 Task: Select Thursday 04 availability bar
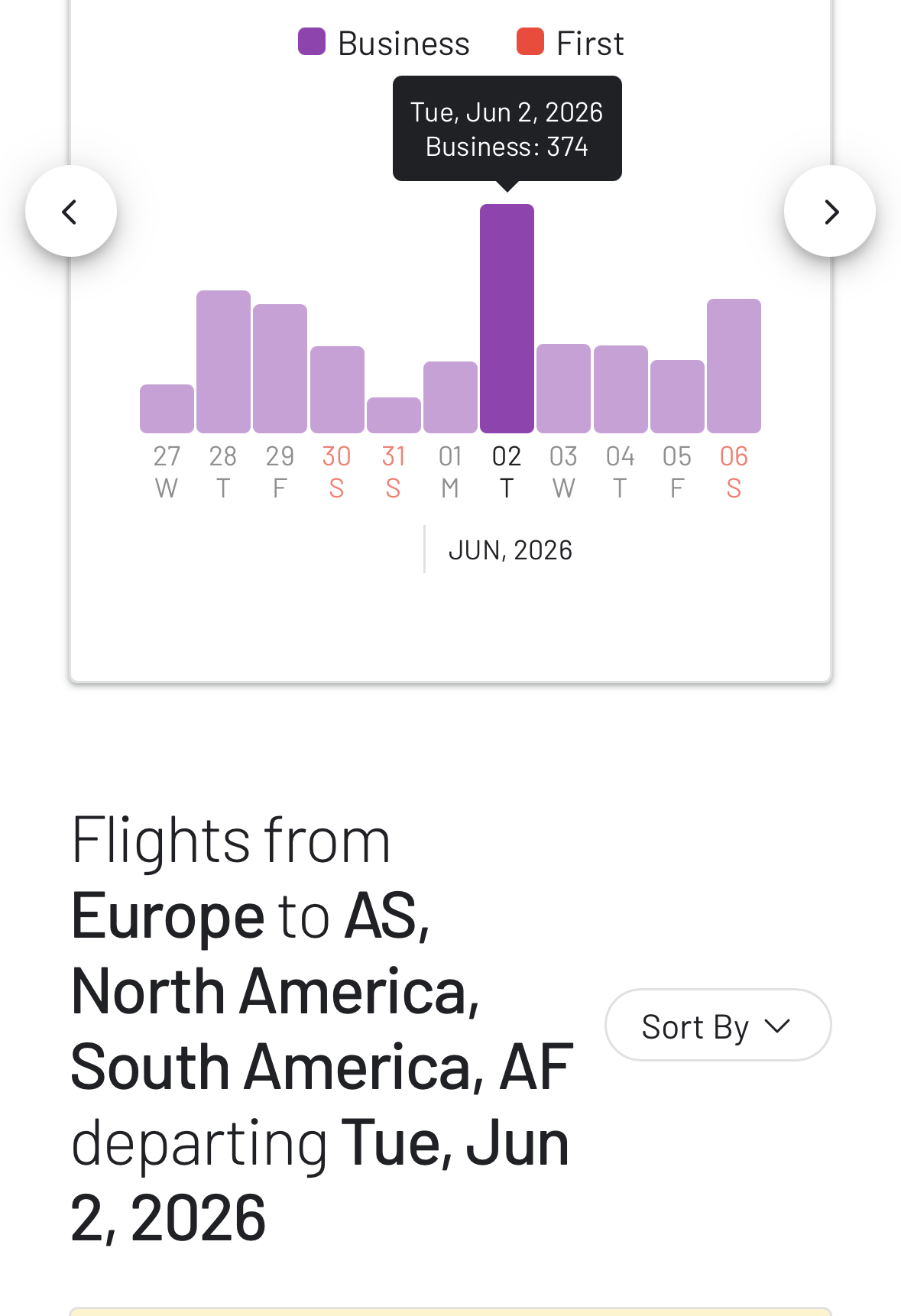621,389
